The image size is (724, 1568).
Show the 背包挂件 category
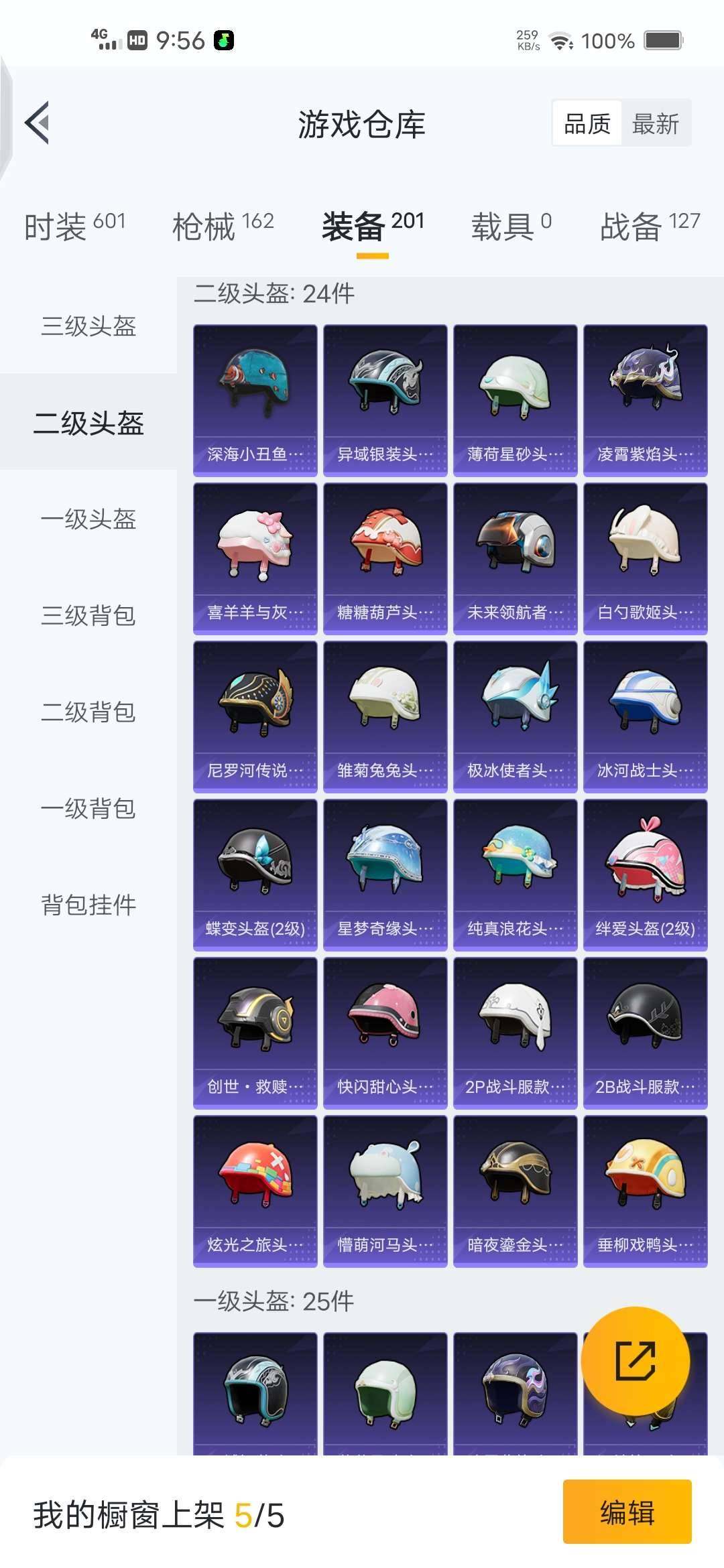(88, 905)
